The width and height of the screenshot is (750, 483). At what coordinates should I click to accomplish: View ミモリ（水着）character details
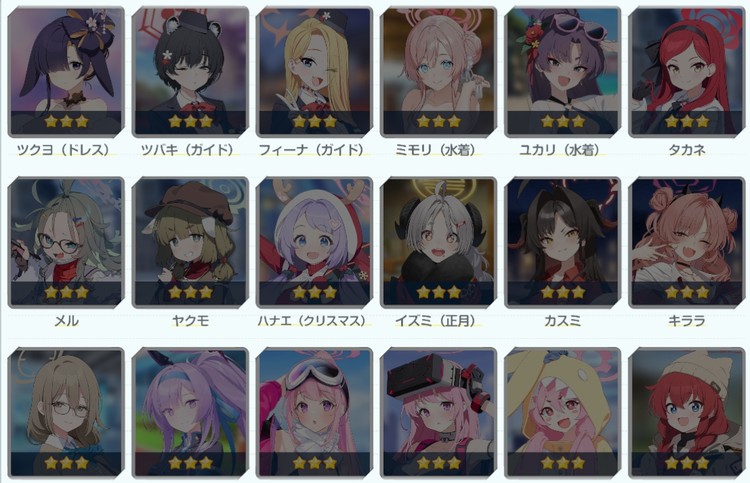438,72
